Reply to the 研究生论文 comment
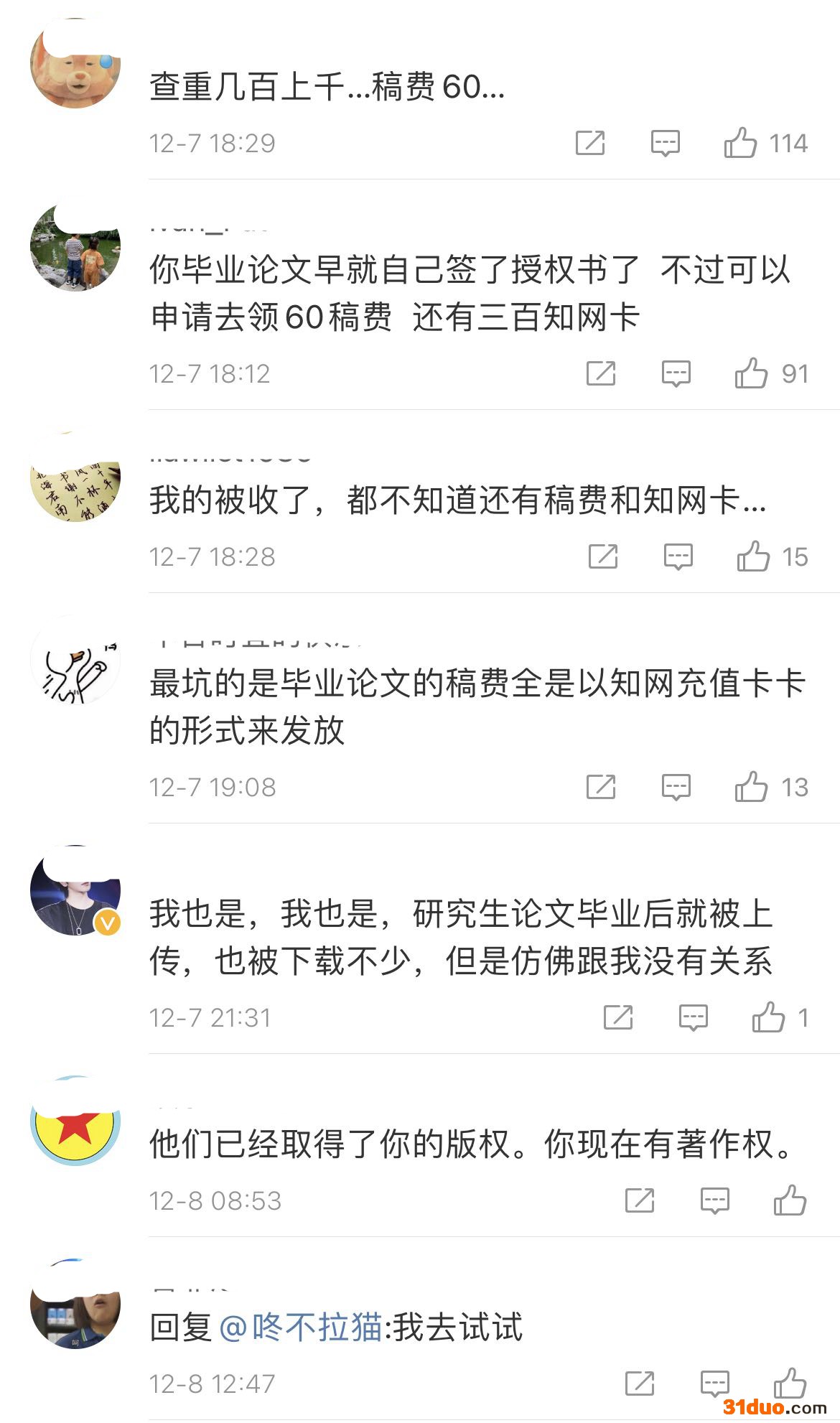840x1423 pixels. click(693, 1017)
